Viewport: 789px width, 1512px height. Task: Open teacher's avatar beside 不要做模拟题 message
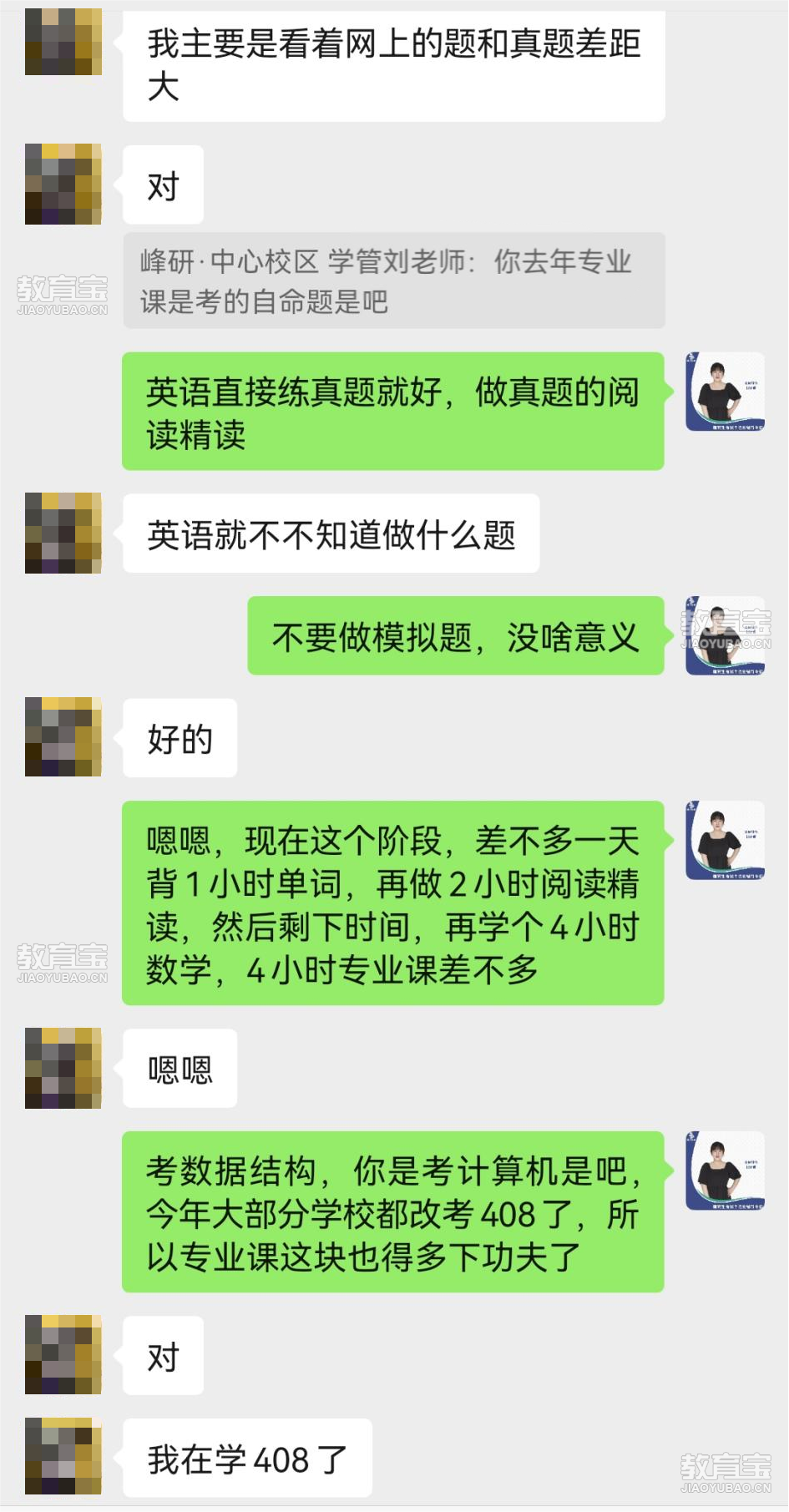[x=725, y=635]
